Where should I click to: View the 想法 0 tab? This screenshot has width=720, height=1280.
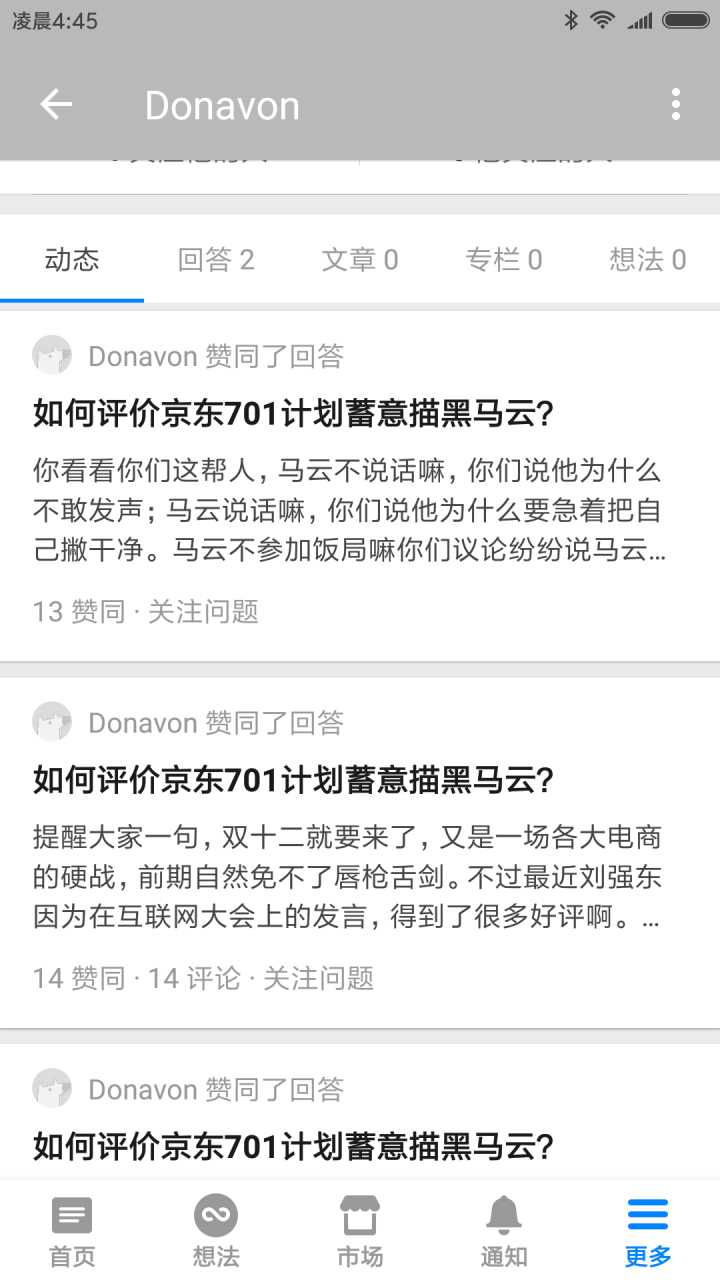tap(647, 260)
